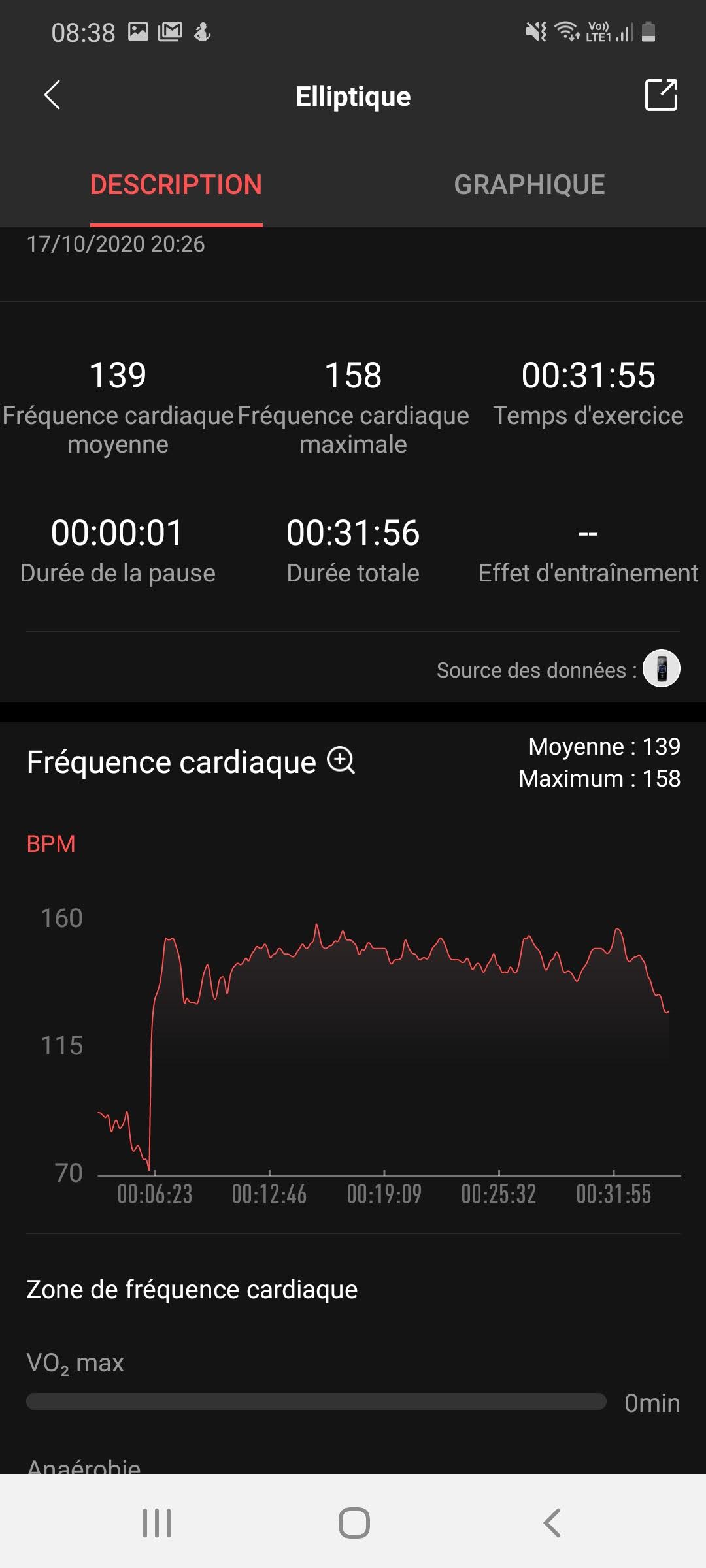Zoom into the Fréquence cardiaque chart
Screen dimensions: 706x1568
click(341, 761)
